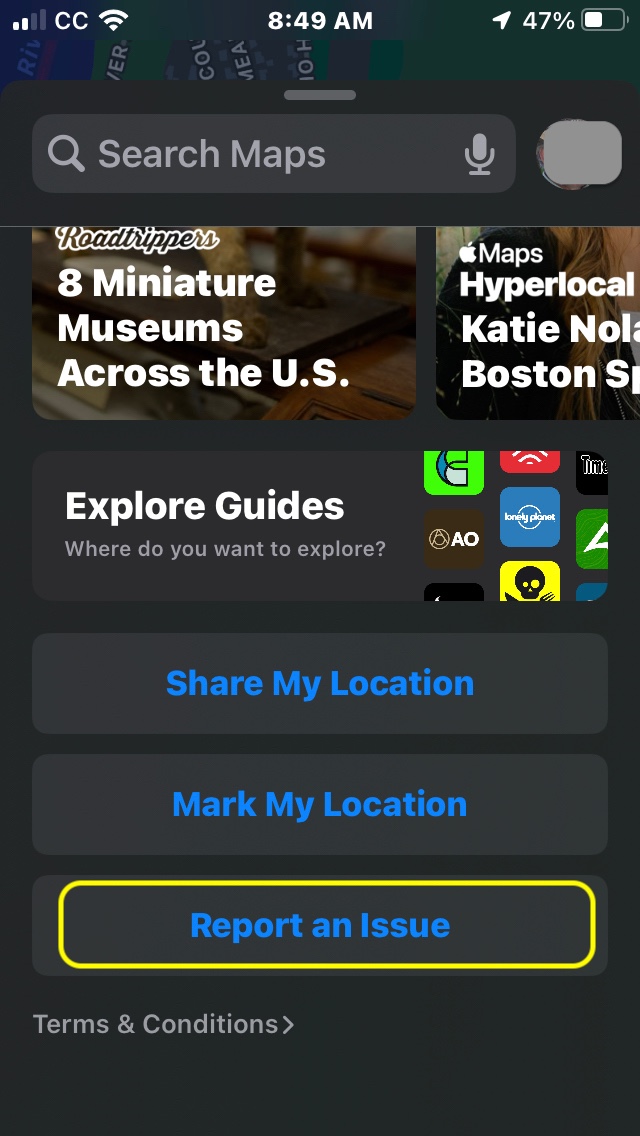Open Explore Guides
Image resolution: width=640 pixels, height=1136 pixels.
tap(225, 525)
